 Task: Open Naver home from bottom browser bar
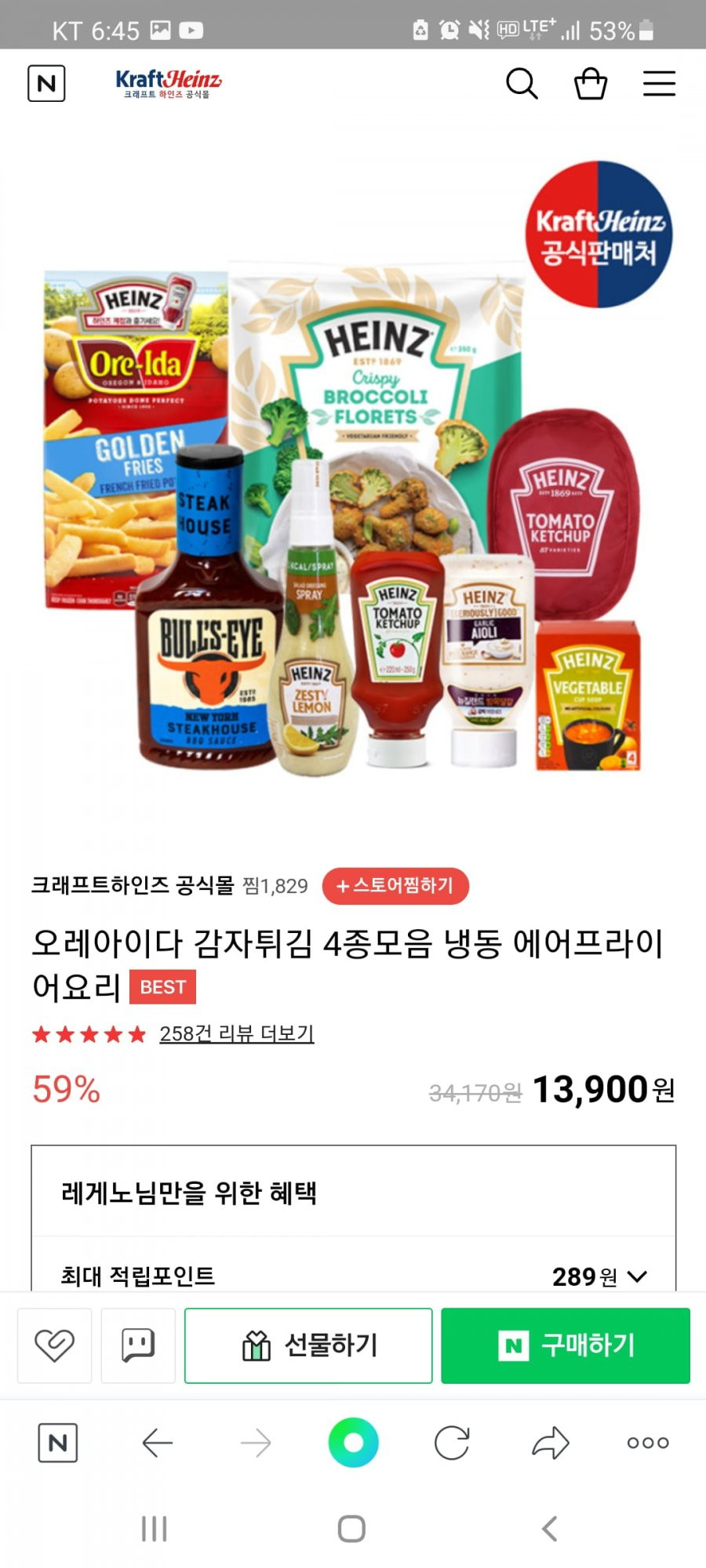tap(58, 1443)
